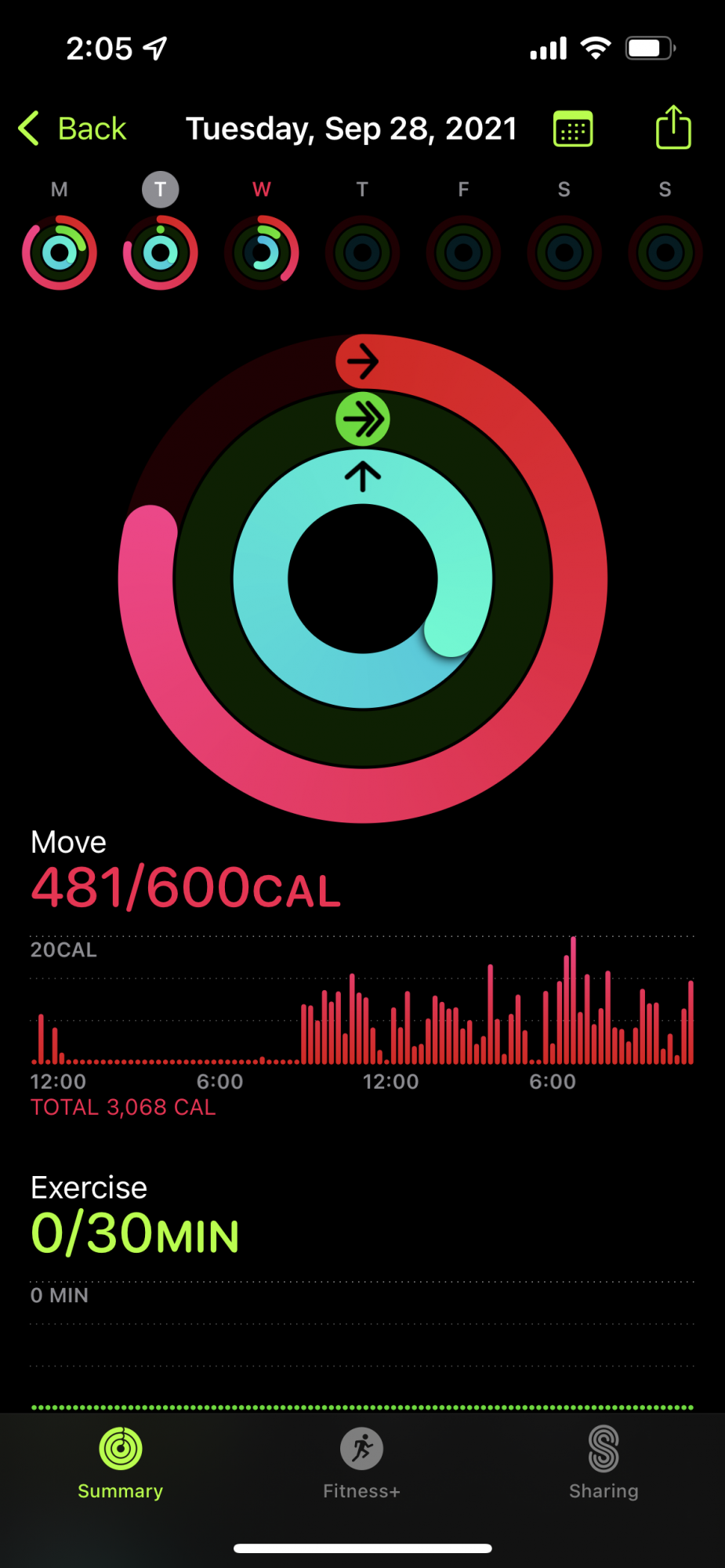Screen dimensions: 725x1568
Task: Select Saturday's activity rings
Action: pyautogui.click(x=564, y=252)
